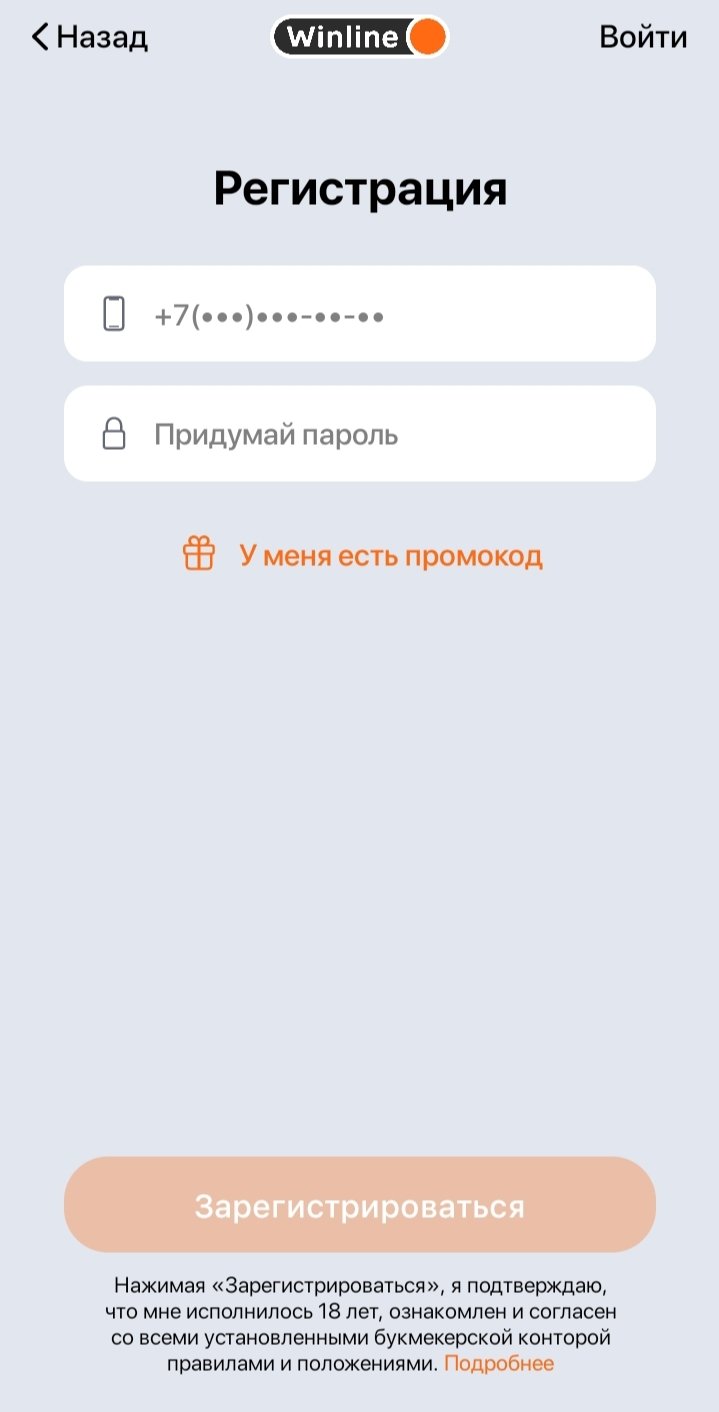Open the Войти login screen
The width and height of the screenshot is (719, 1412).
point(642,38)
